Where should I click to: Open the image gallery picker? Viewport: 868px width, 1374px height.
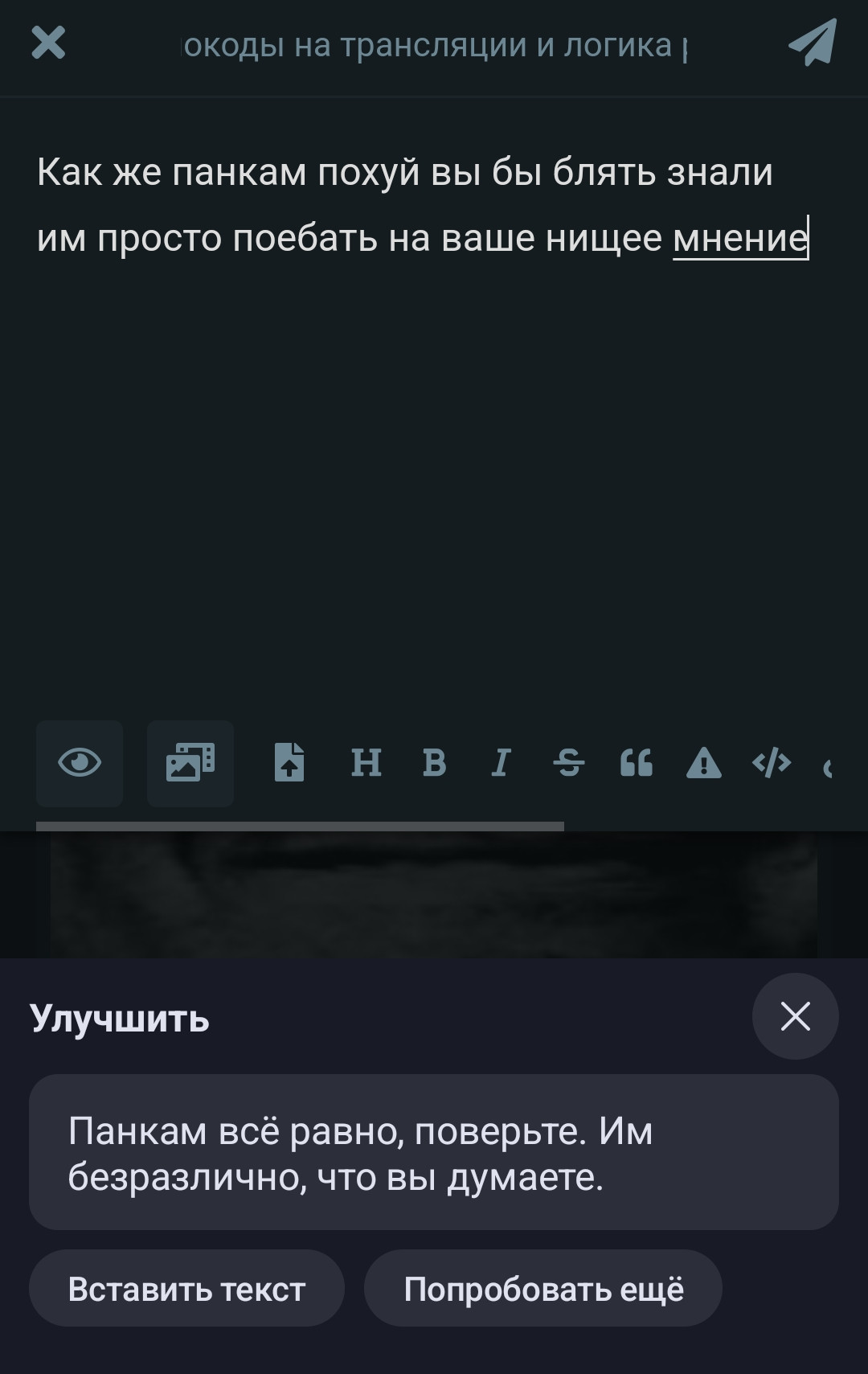pos(190,763)
